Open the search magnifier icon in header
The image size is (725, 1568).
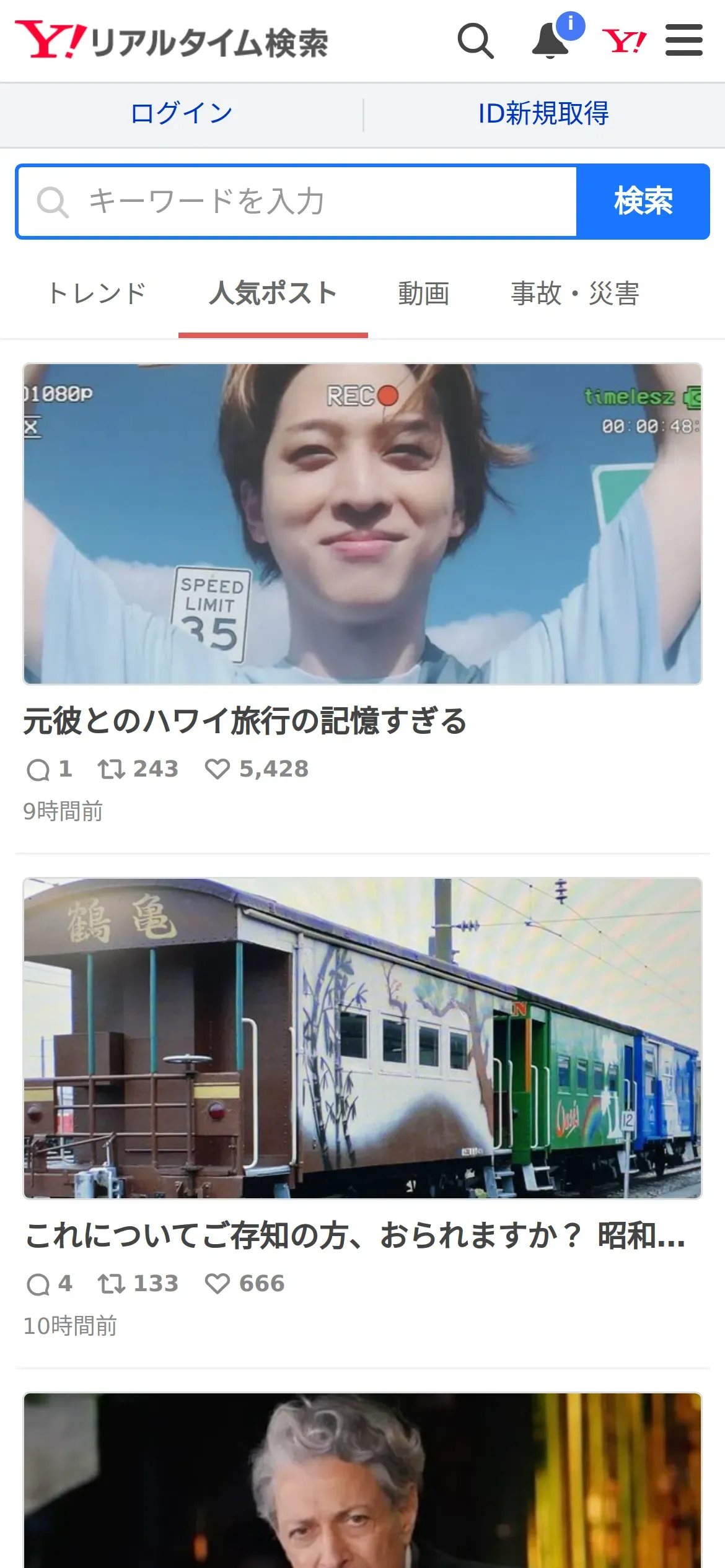tap(475, 41)
